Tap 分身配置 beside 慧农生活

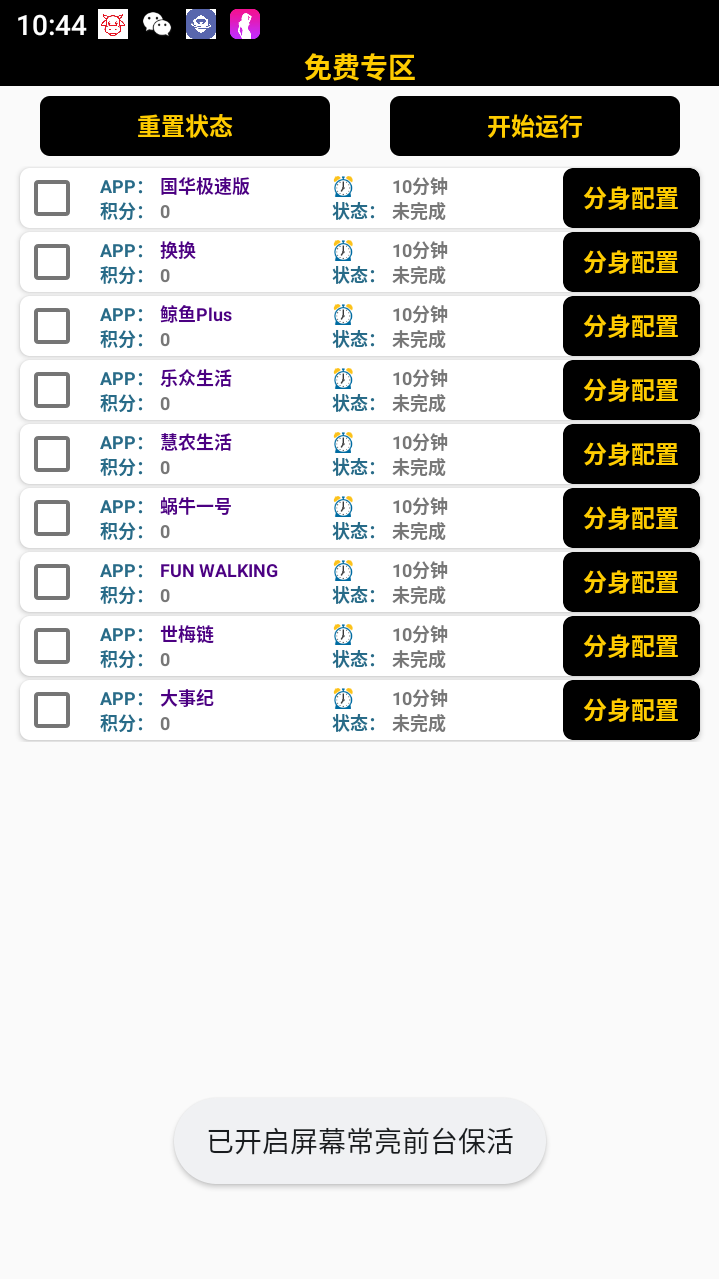click(x=631, y=454)
